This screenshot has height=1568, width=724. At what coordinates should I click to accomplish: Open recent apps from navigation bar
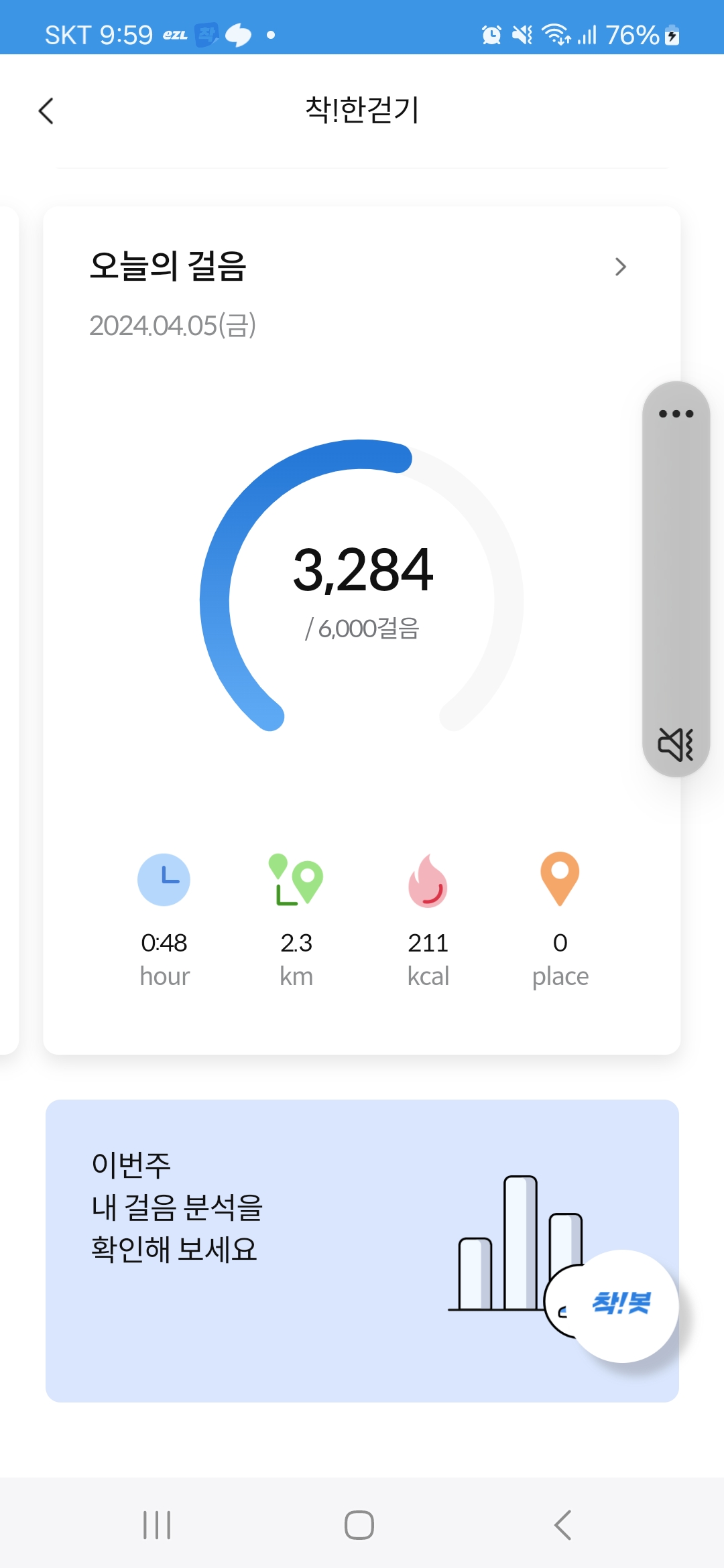tap(157, 1525)
